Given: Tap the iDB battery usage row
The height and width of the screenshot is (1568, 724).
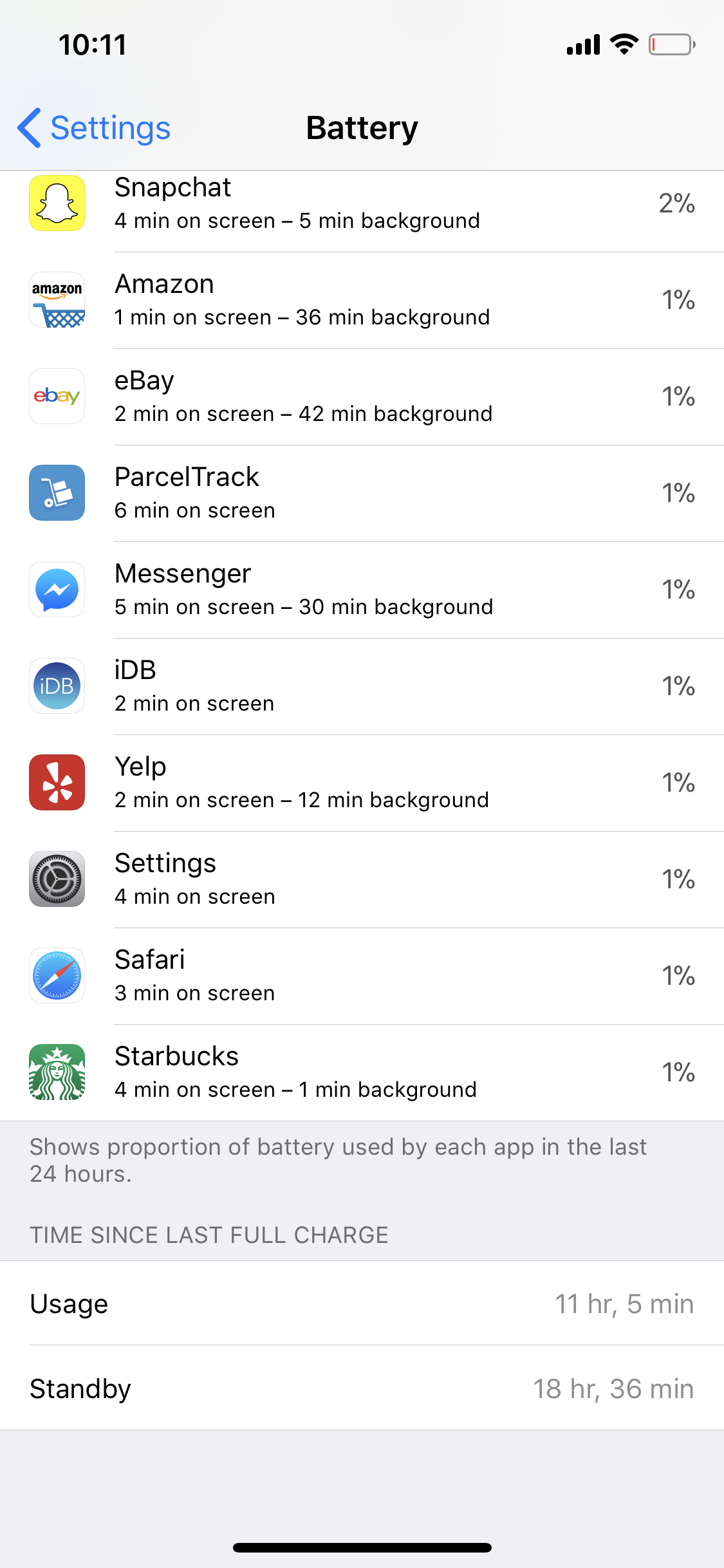Looking at the screenshot, I should [362, 686].
